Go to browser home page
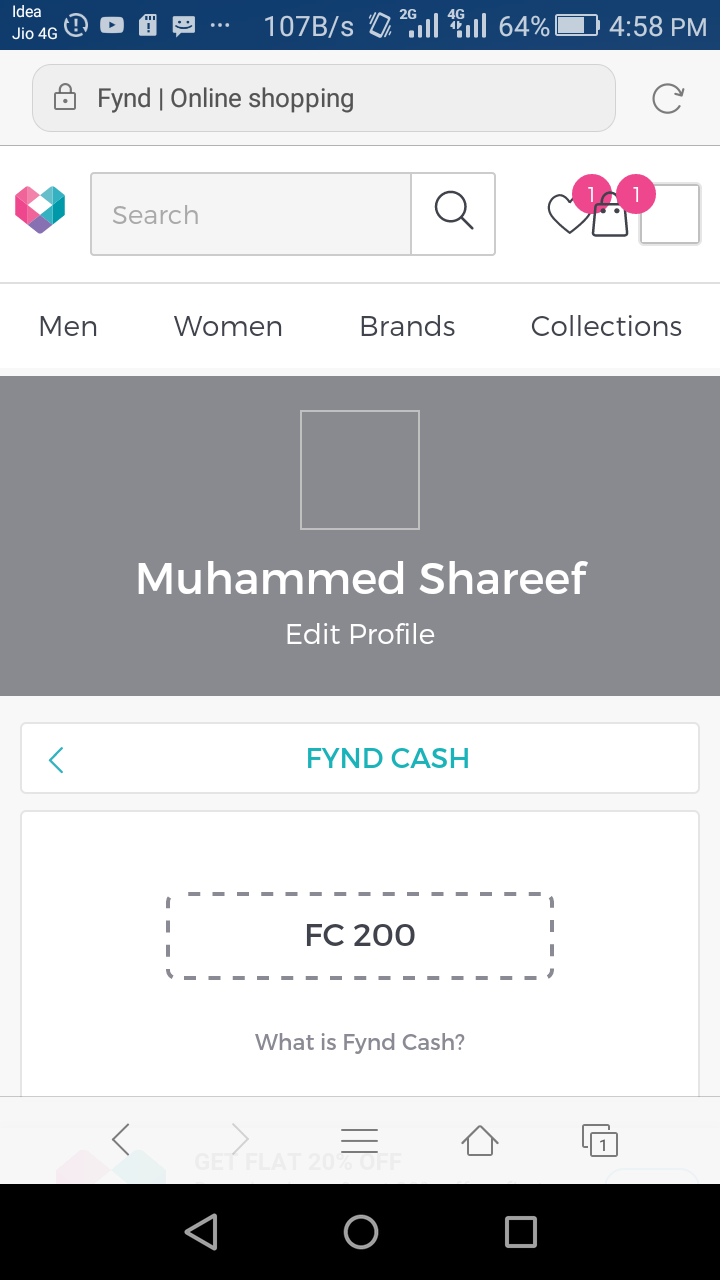 pos(480,1140)
